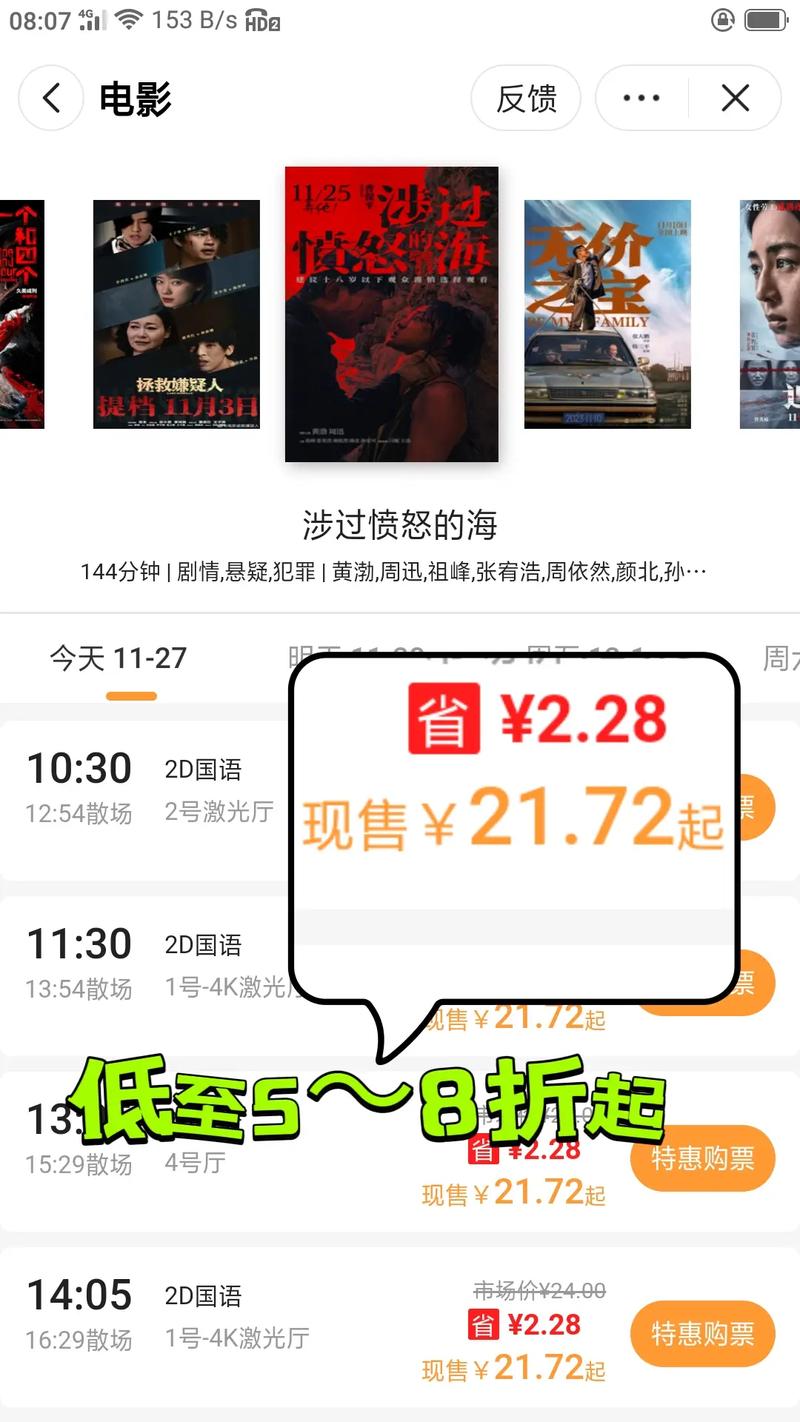Open the 反馈 feedback button
The width and height of the screenshot is (800, 1422).
click(526, 98)
